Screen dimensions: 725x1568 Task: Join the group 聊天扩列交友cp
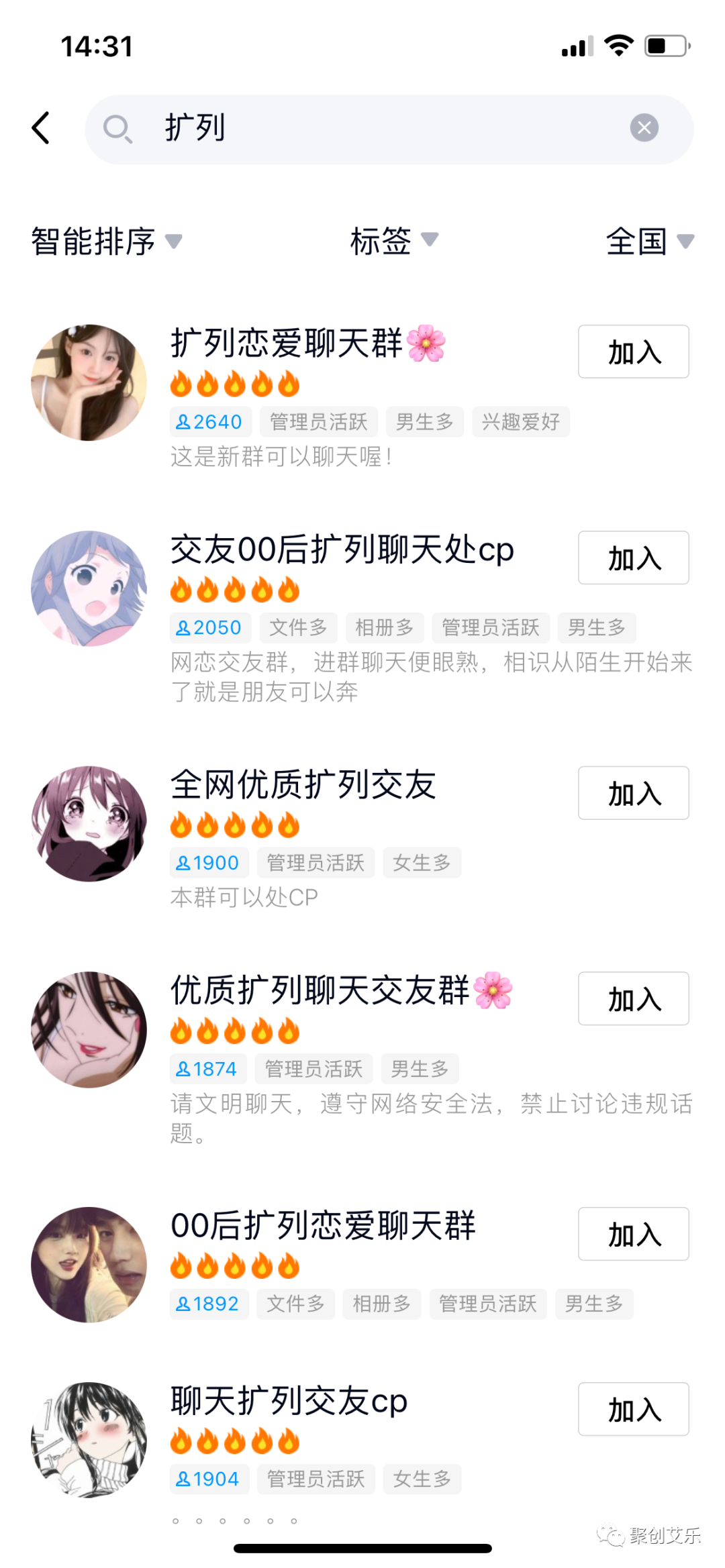coord(633,1409)
